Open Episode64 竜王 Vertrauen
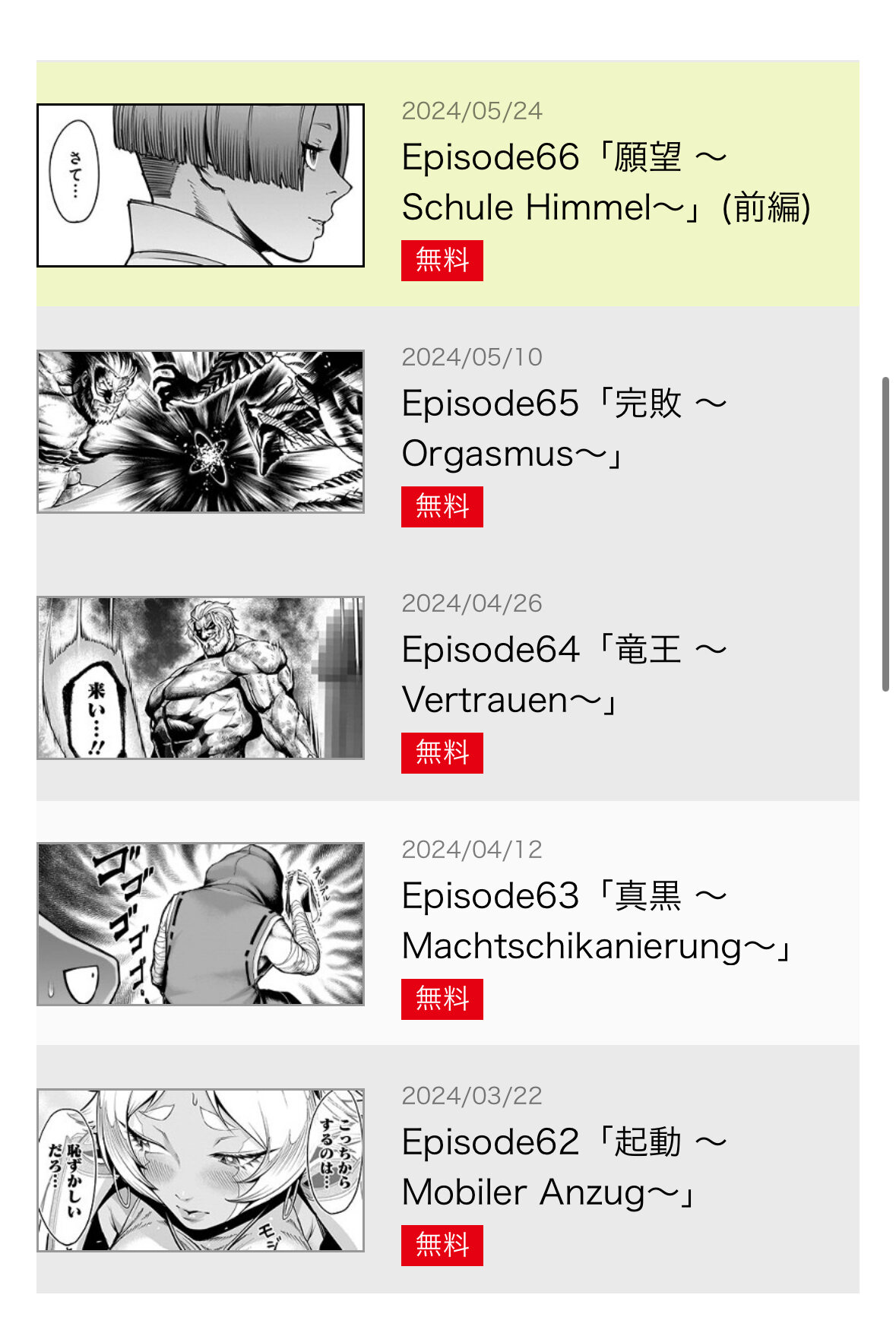The height and width of the screenshot is (1333, 896). [x=562, y=675]
